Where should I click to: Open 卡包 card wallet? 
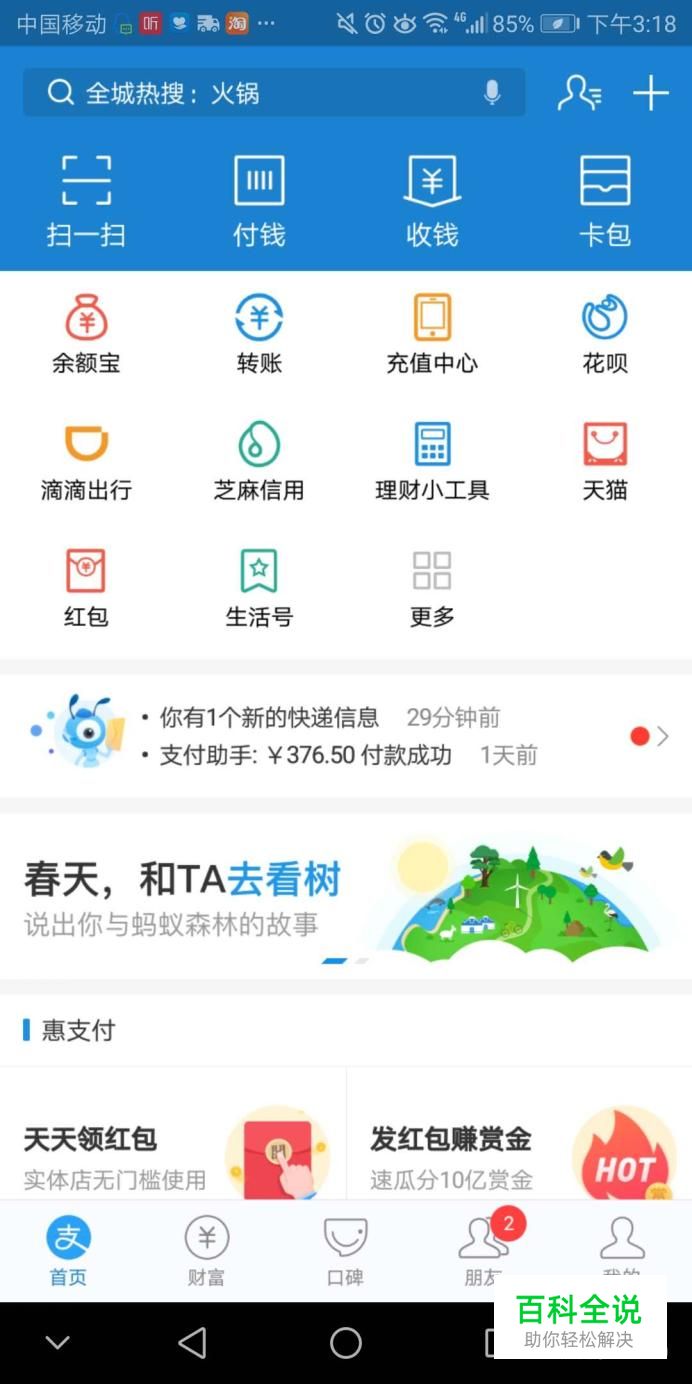click(x=605, y=200)
